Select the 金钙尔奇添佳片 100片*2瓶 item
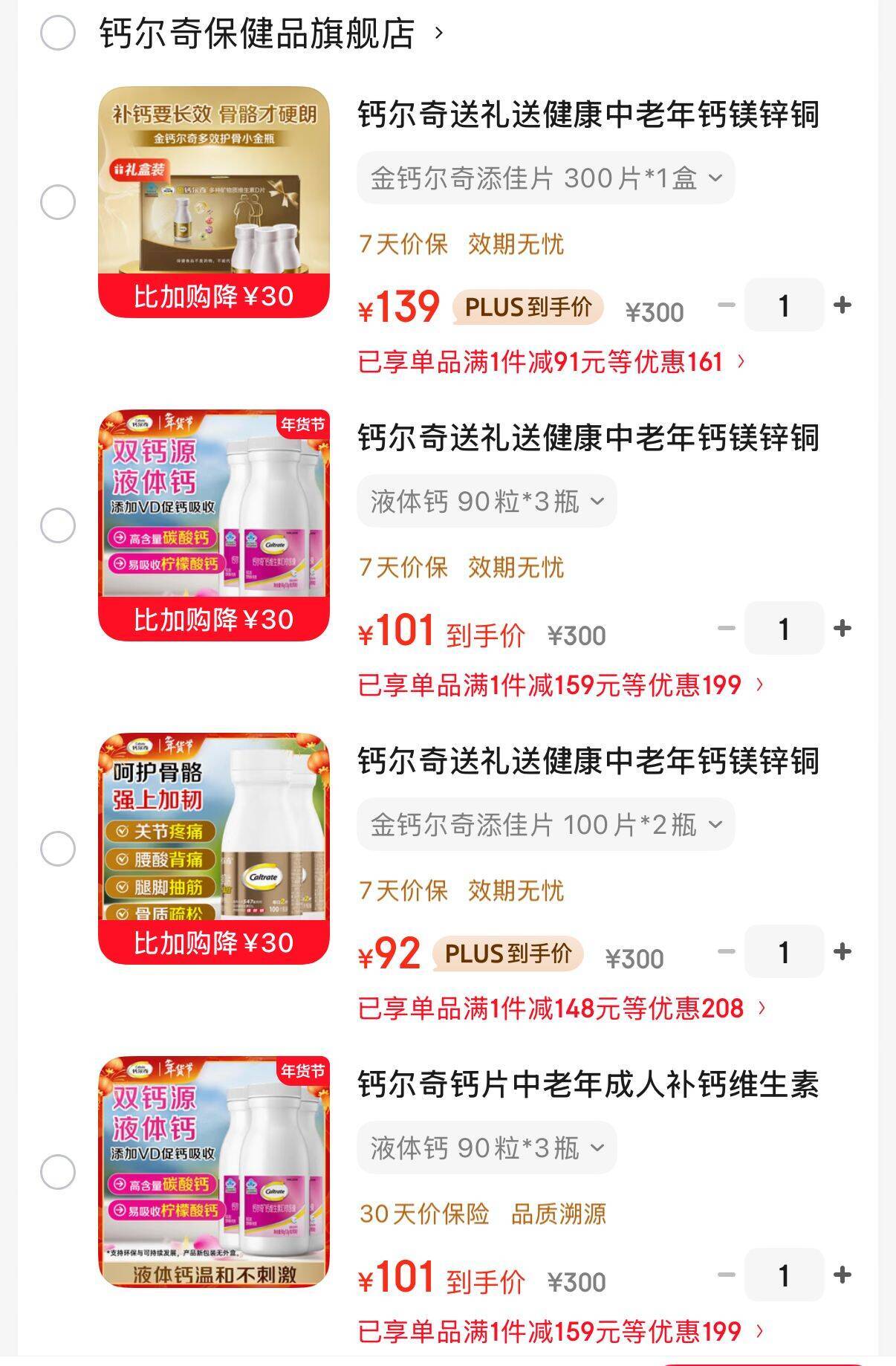This screenshot has width=896, height=1366. (58, 849)
